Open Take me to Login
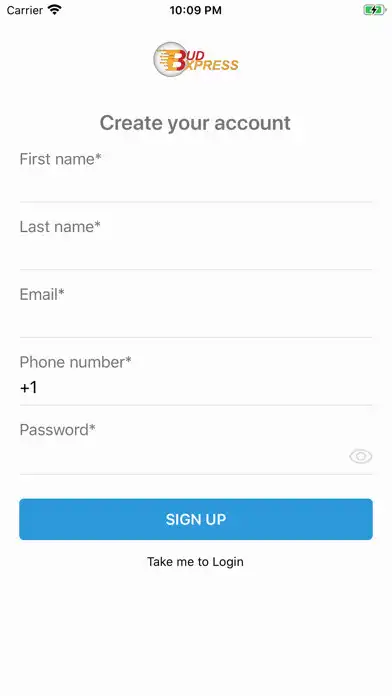The width and height of the screenshot is (392, 696). (195, 562)
